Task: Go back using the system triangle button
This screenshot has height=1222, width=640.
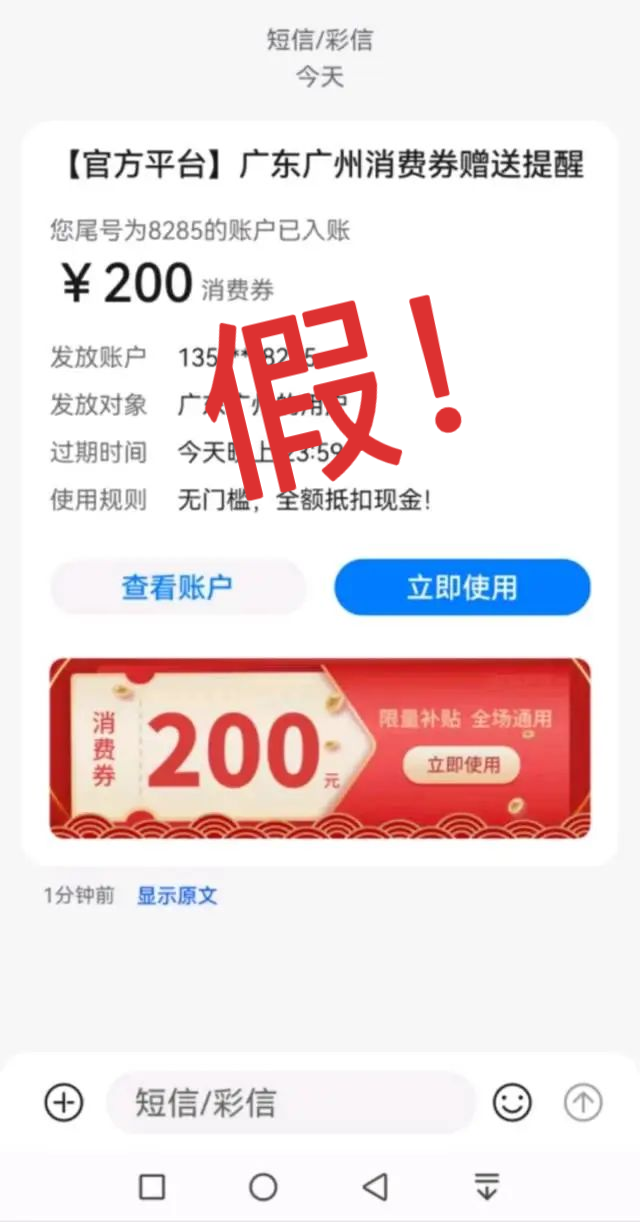Action: tap(375, 1187)
